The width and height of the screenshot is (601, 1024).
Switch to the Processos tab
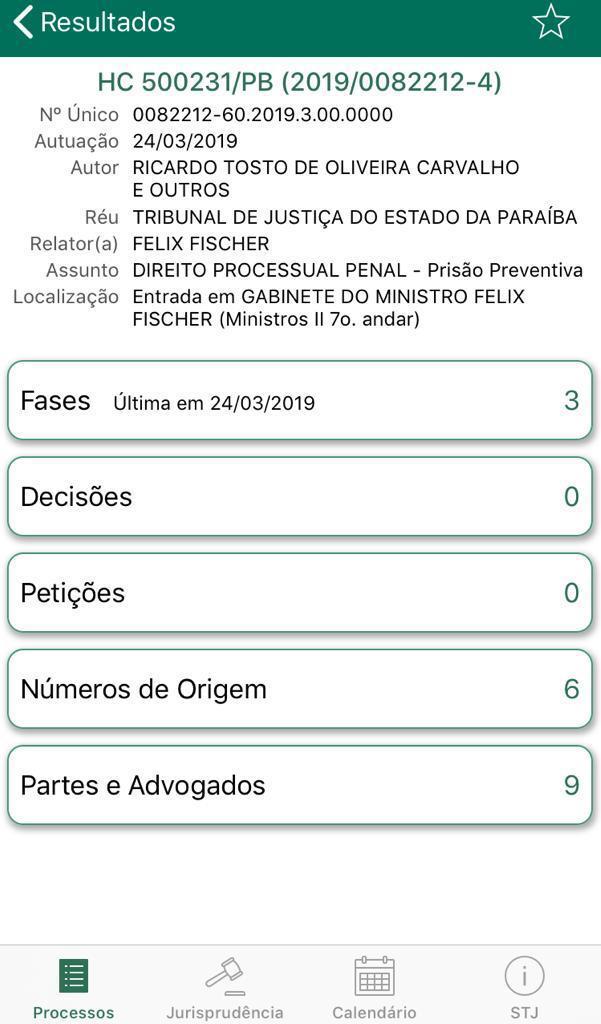point(73,987)
